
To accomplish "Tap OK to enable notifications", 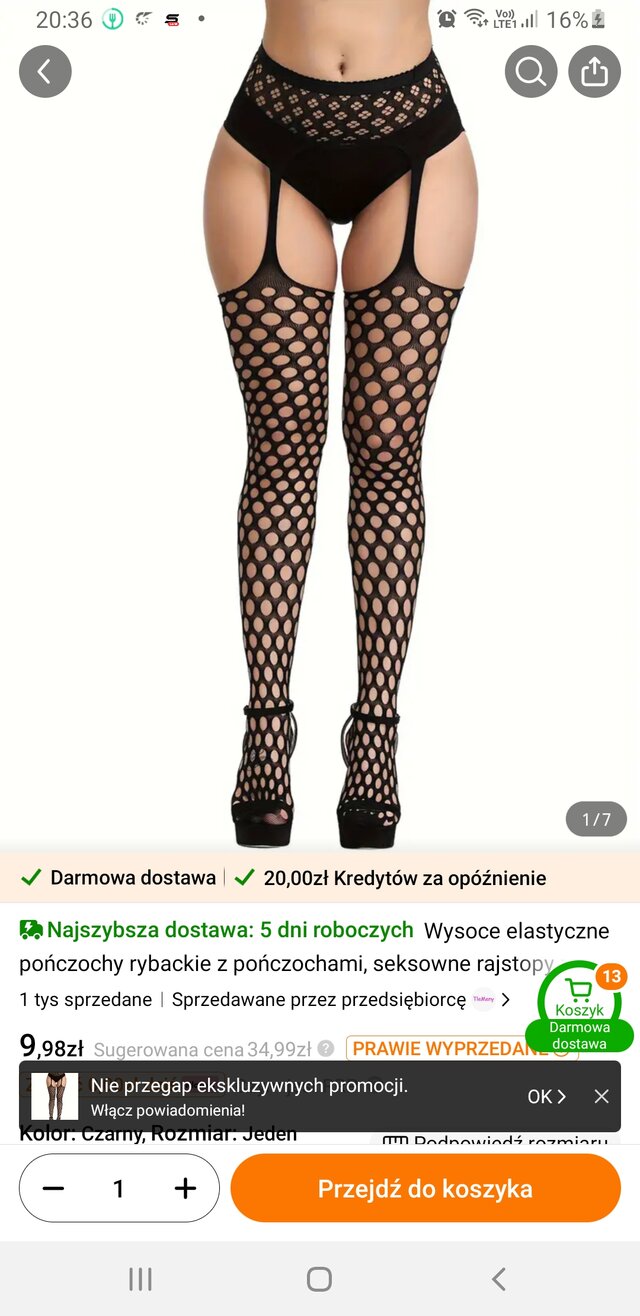I will [x=546, y=1096].
